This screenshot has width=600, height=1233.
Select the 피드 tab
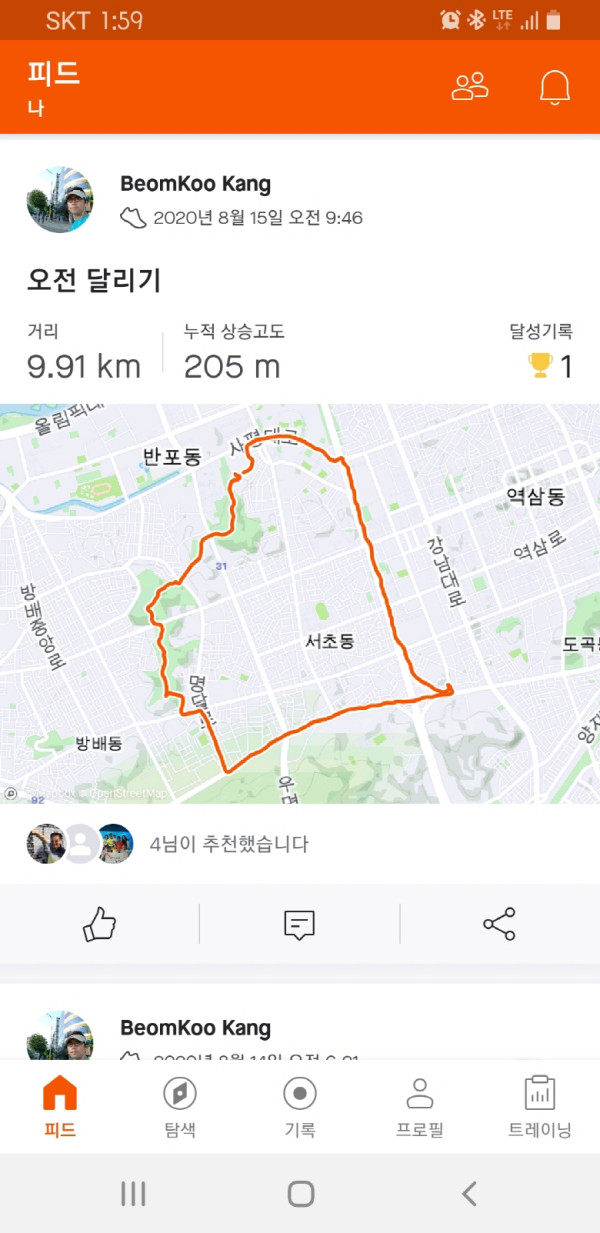(x=60, y=1107)
